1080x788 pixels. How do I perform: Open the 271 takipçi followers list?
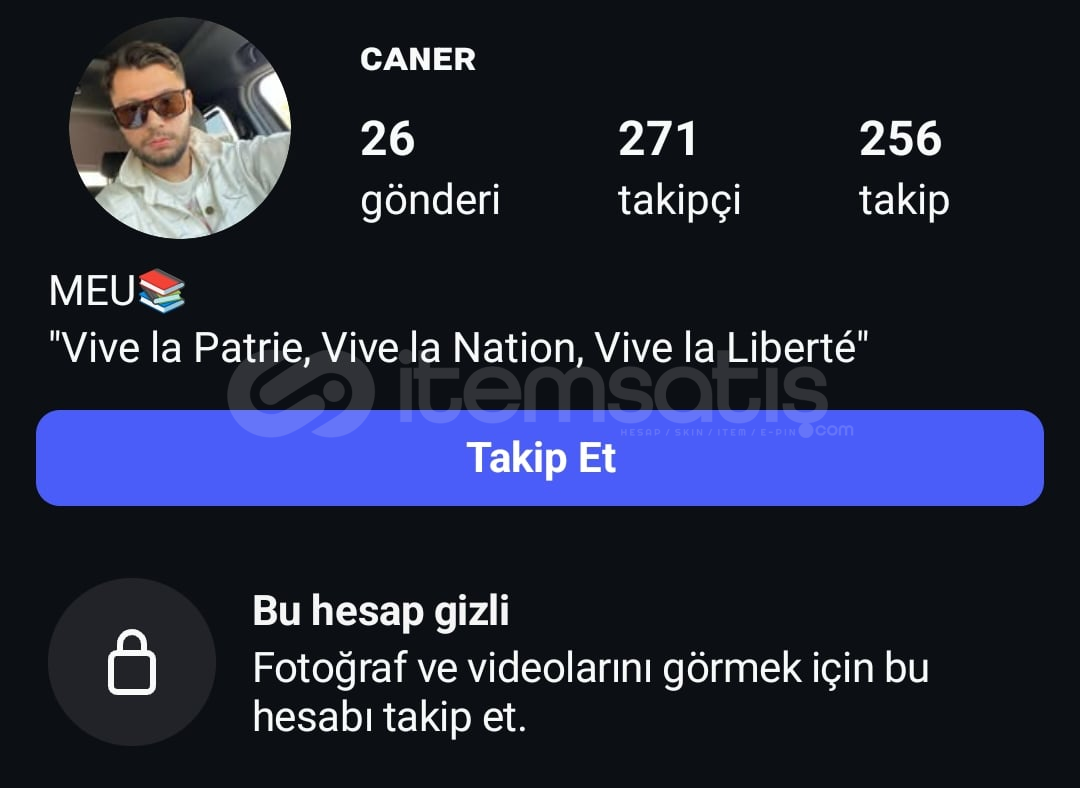coord(678,168)
